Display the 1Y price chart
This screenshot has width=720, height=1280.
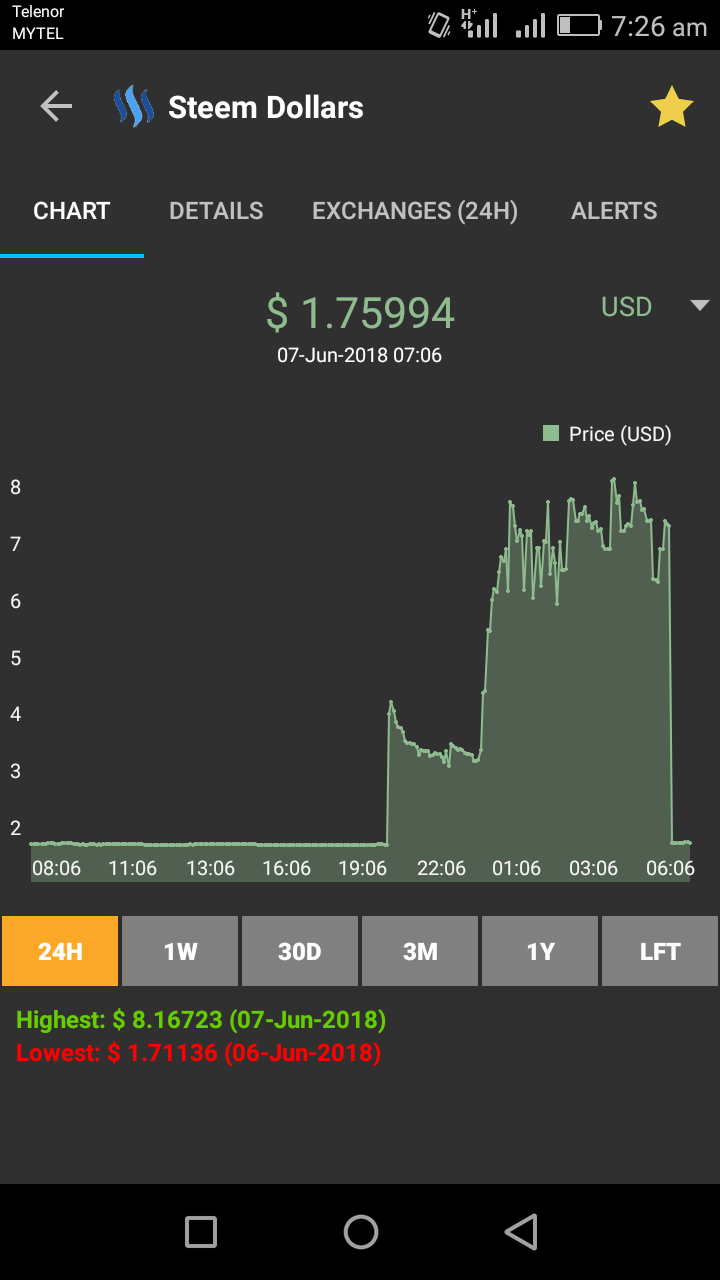tap(540, 951)
